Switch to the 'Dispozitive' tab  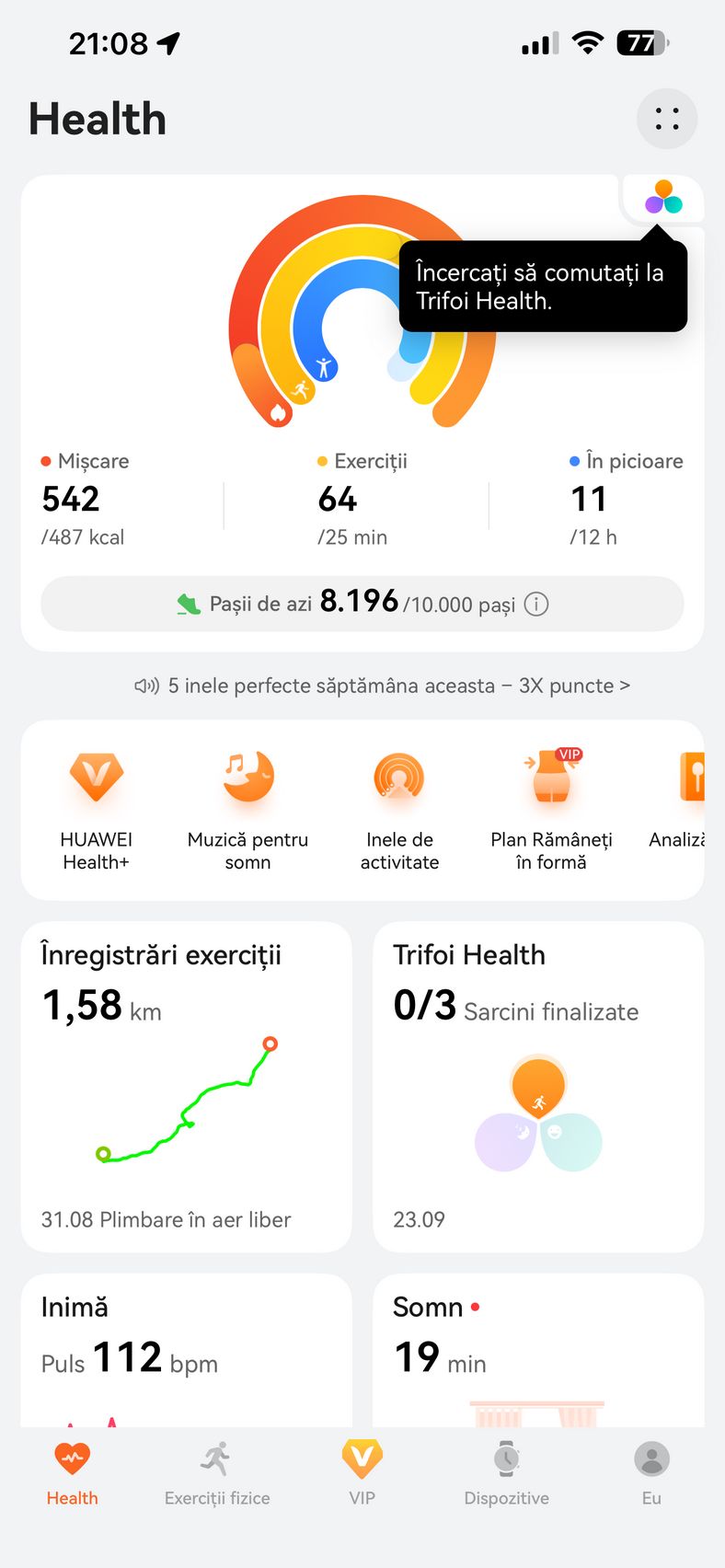[x=506, y=1474]
